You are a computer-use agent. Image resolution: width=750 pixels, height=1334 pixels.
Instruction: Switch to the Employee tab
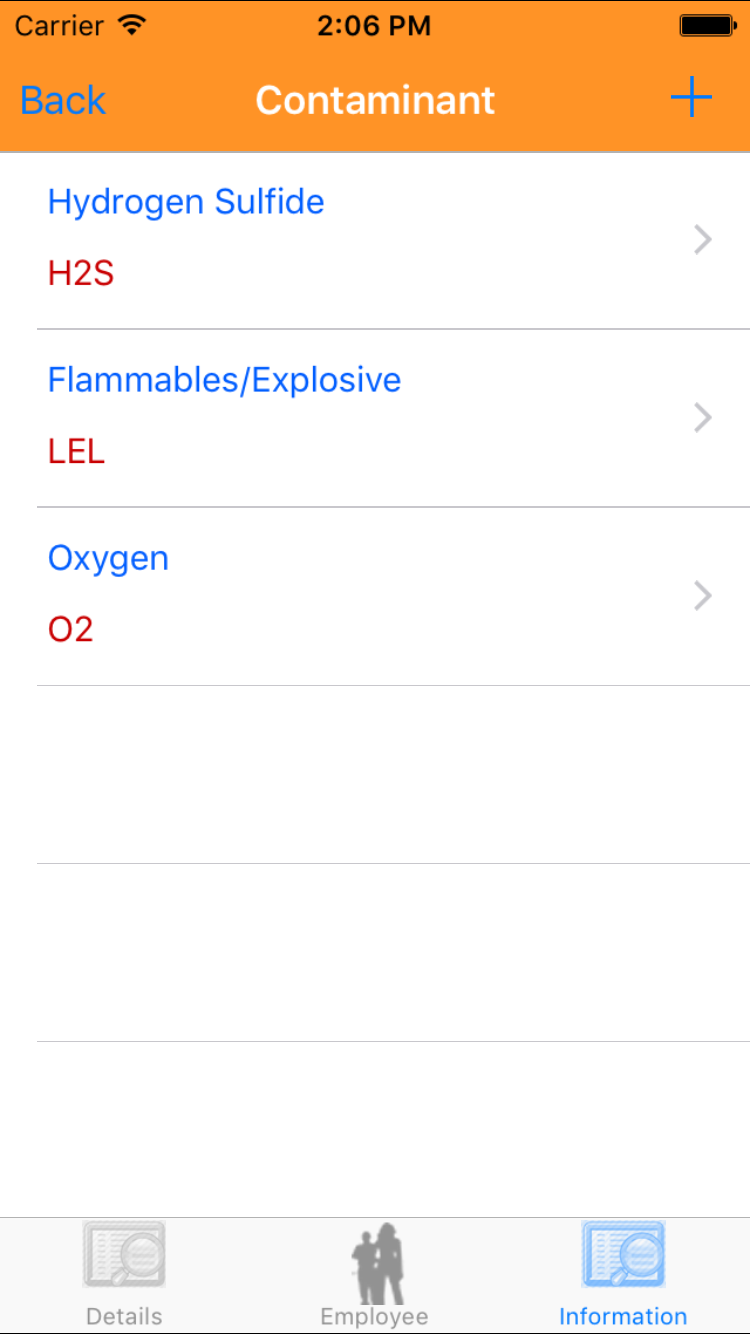[375, 1275]
